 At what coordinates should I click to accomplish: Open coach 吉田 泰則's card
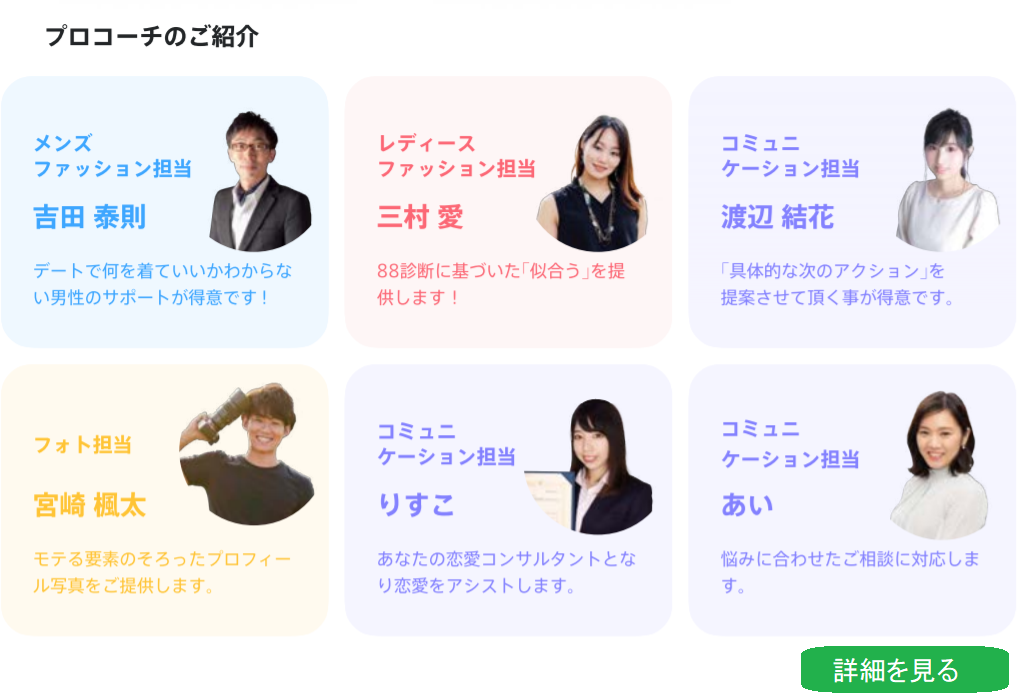tap(165, 212)
